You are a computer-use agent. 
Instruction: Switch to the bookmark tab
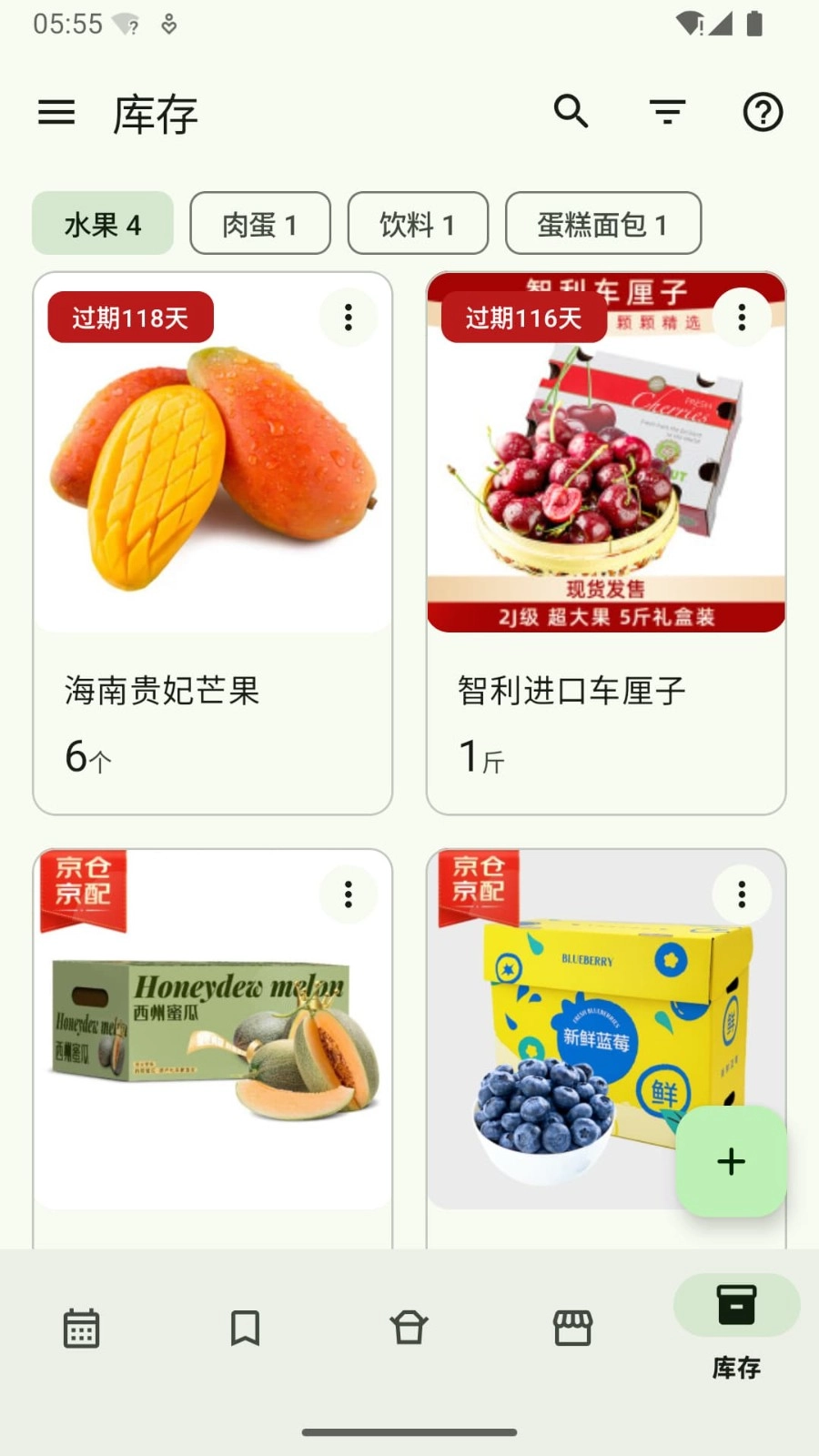(x=245, y=1329)
